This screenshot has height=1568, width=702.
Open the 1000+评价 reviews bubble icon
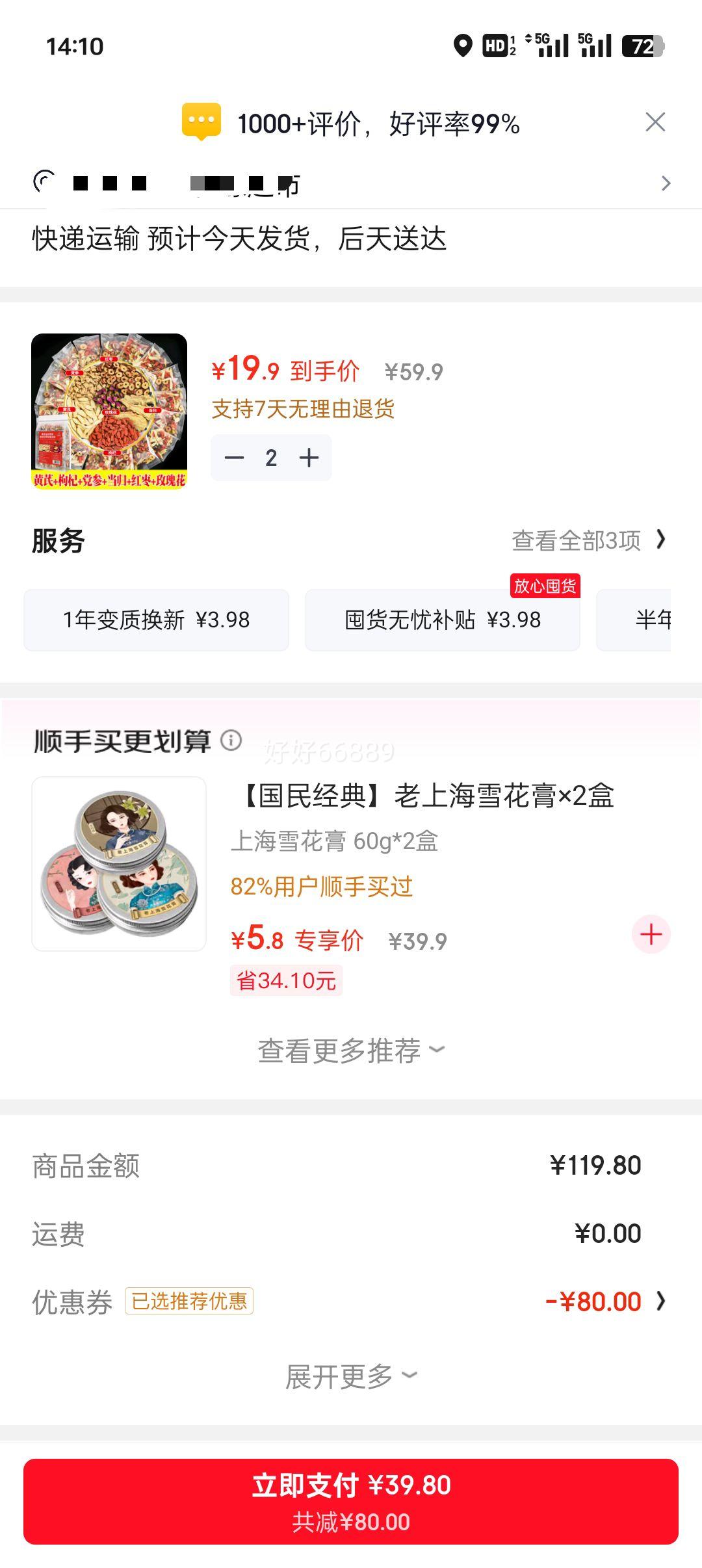(201, 121)
